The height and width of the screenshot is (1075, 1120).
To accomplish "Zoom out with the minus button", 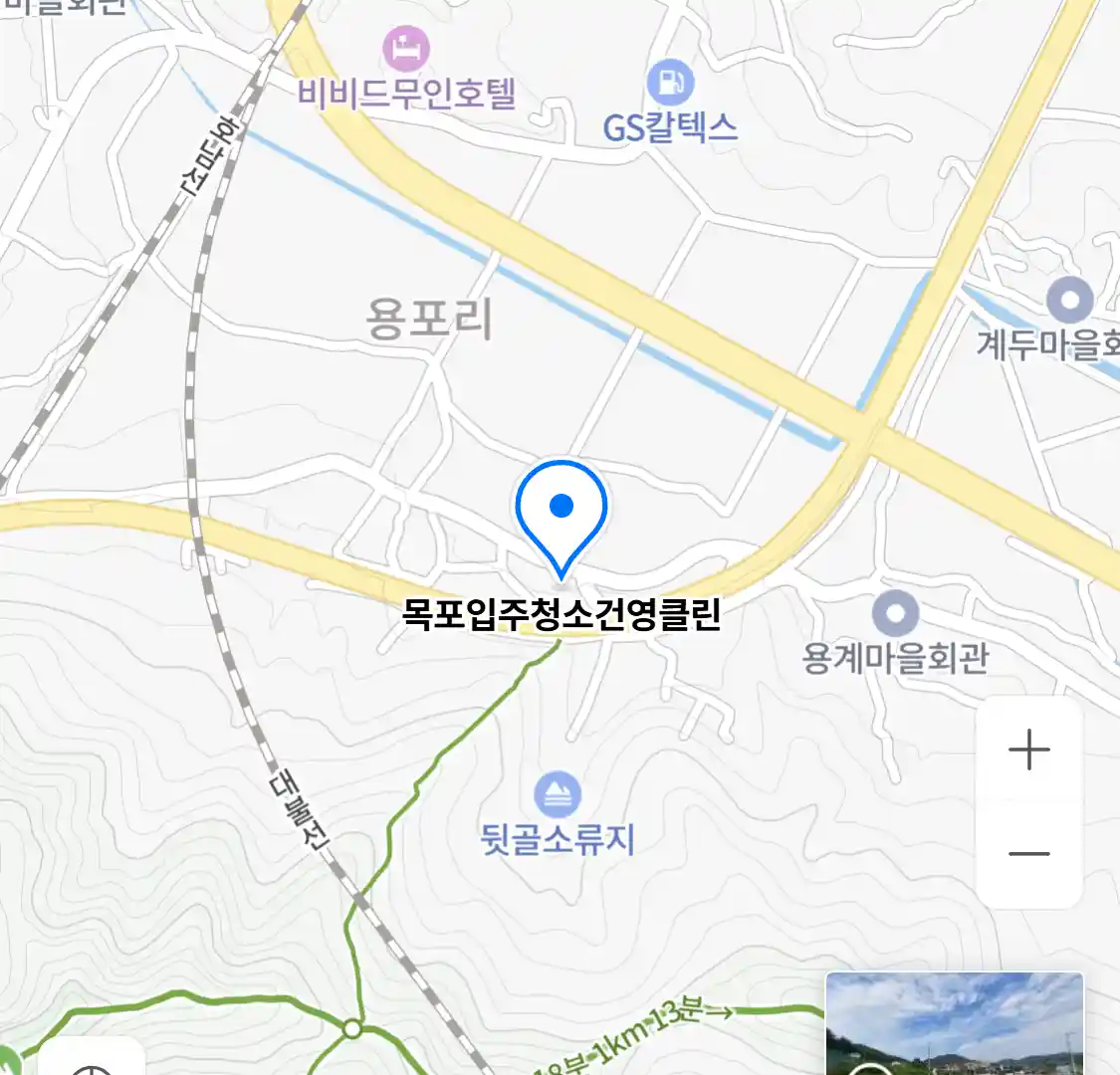I will coord(1028,854).
